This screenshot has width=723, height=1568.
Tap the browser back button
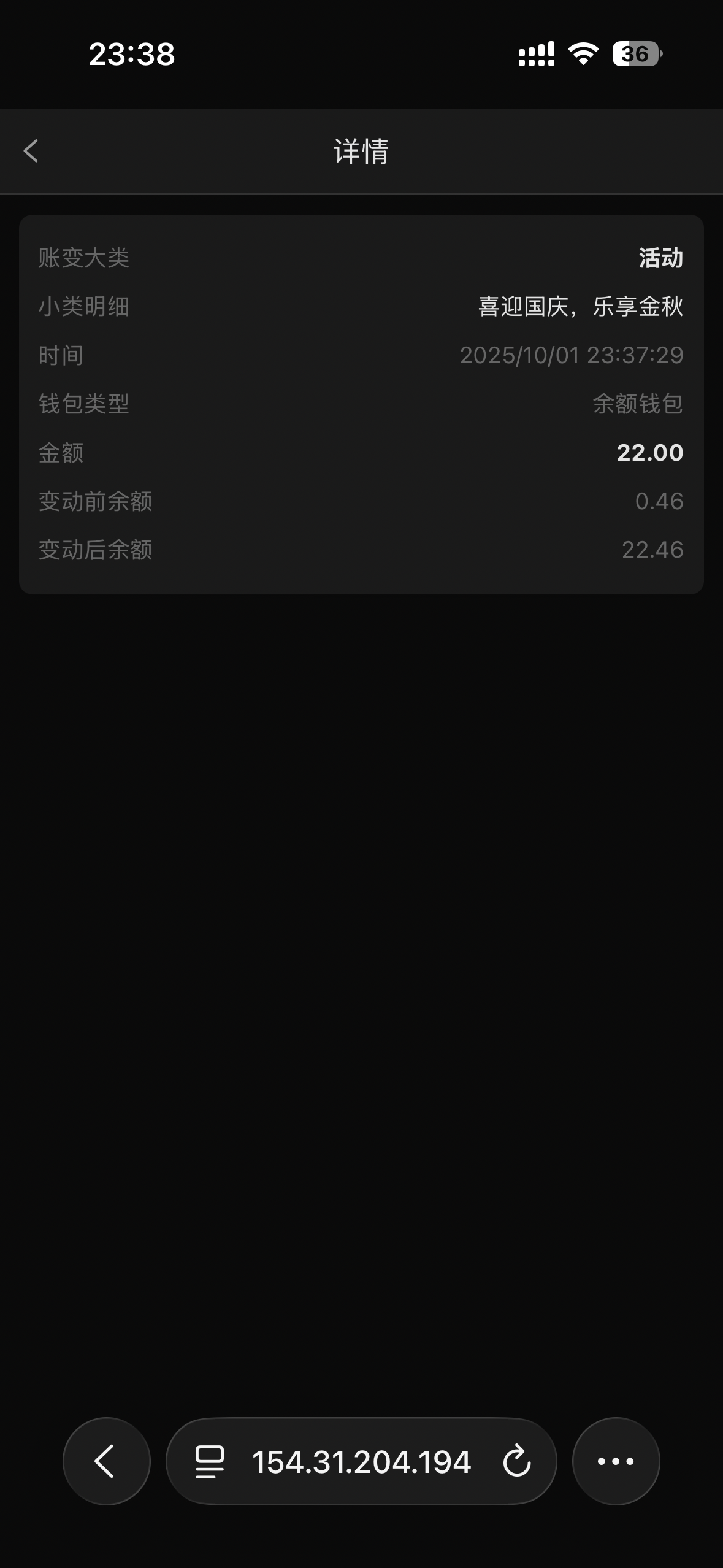(x=106, y=1461)
